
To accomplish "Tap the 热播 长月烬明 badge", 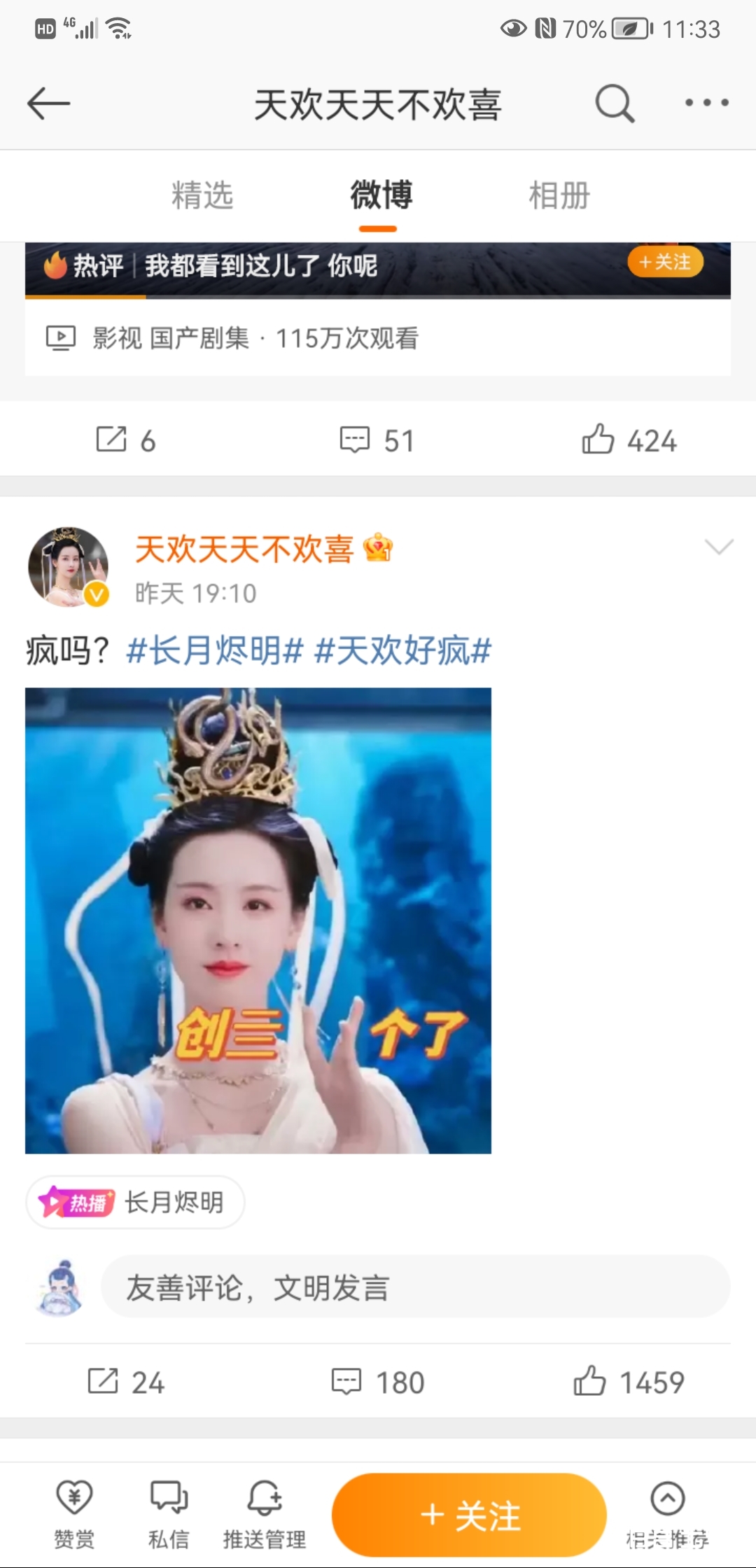I will point(135,1203).
